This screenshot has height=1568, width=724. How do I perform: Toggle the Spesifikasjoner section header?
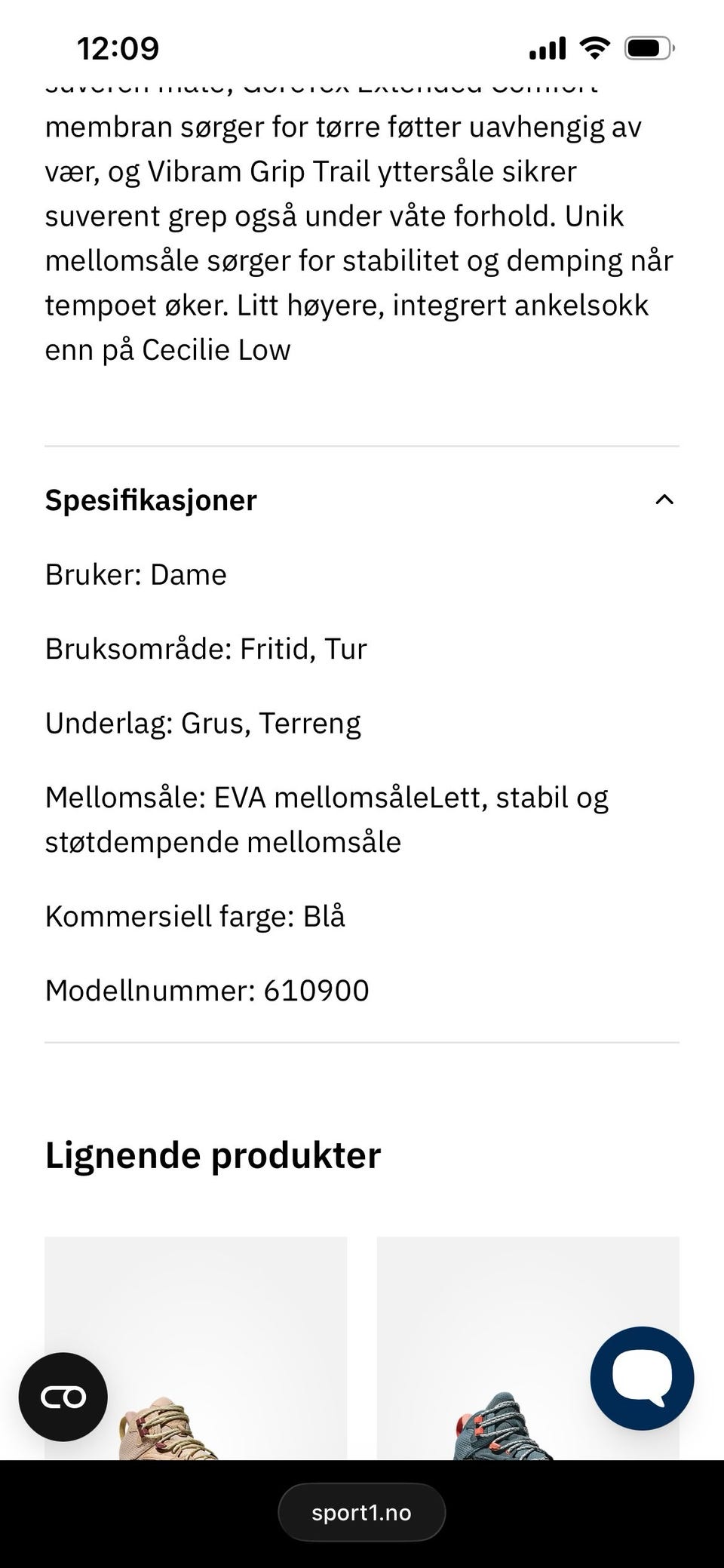coord(151,499)
